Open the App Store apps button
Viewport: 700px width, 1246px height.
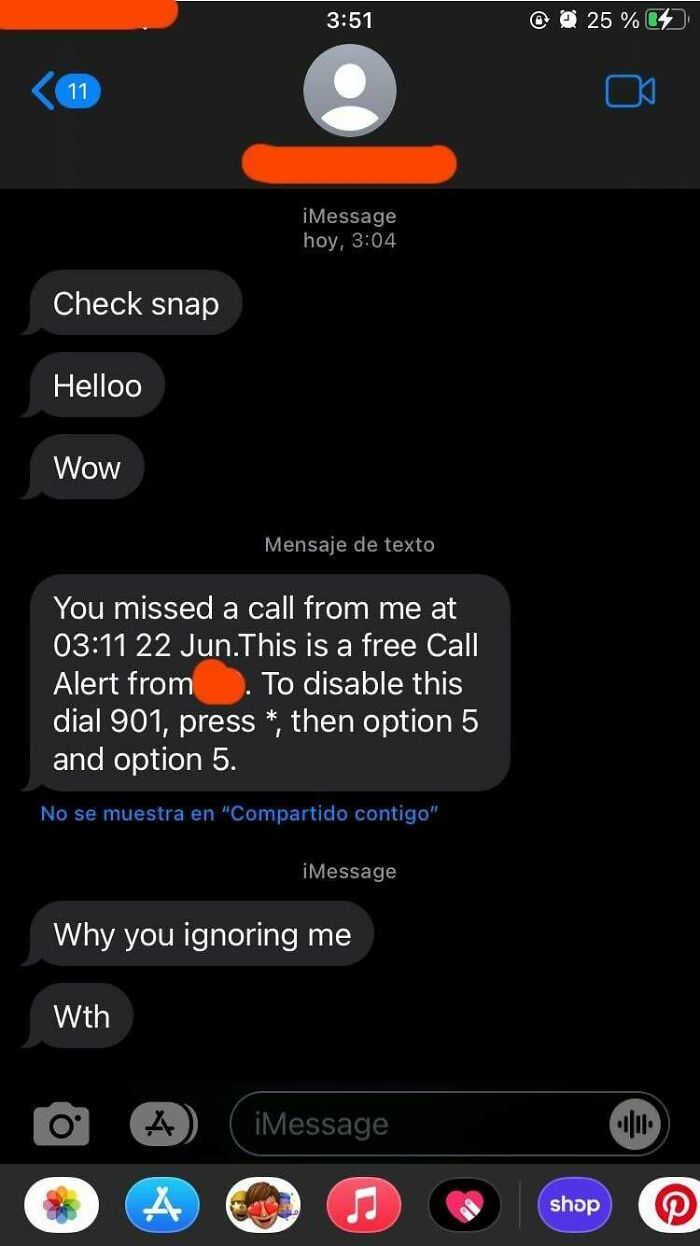coord(162,1125)
